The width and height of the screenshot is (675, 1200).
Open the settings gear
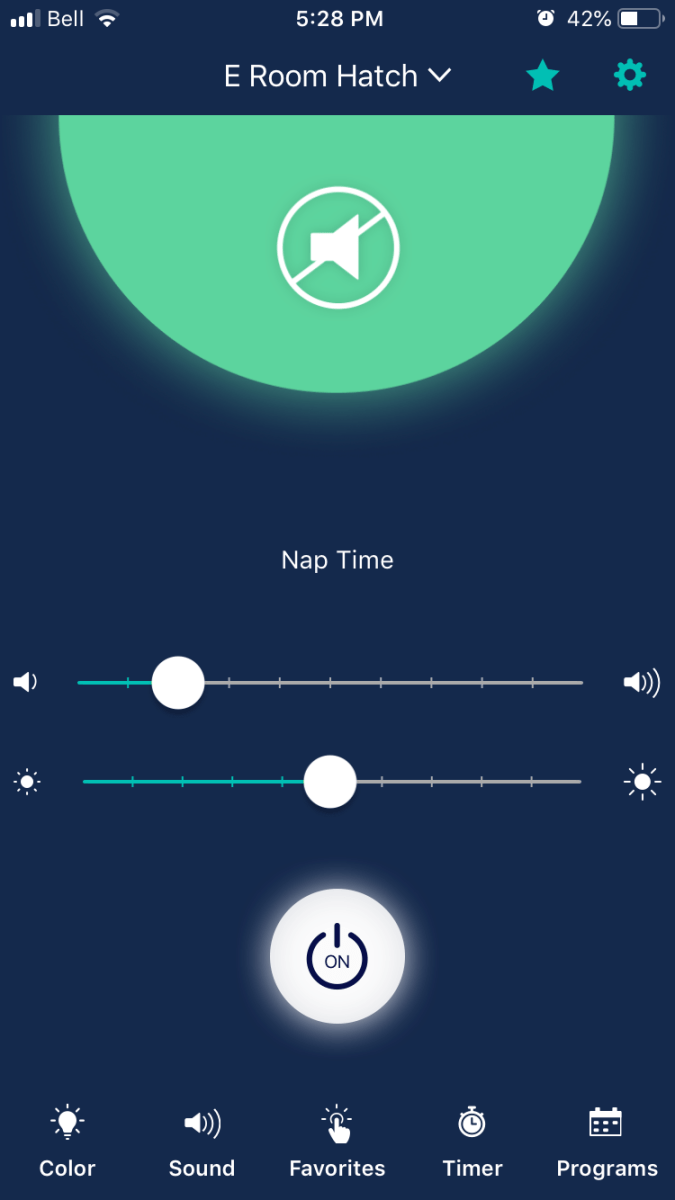click(629, 76)
